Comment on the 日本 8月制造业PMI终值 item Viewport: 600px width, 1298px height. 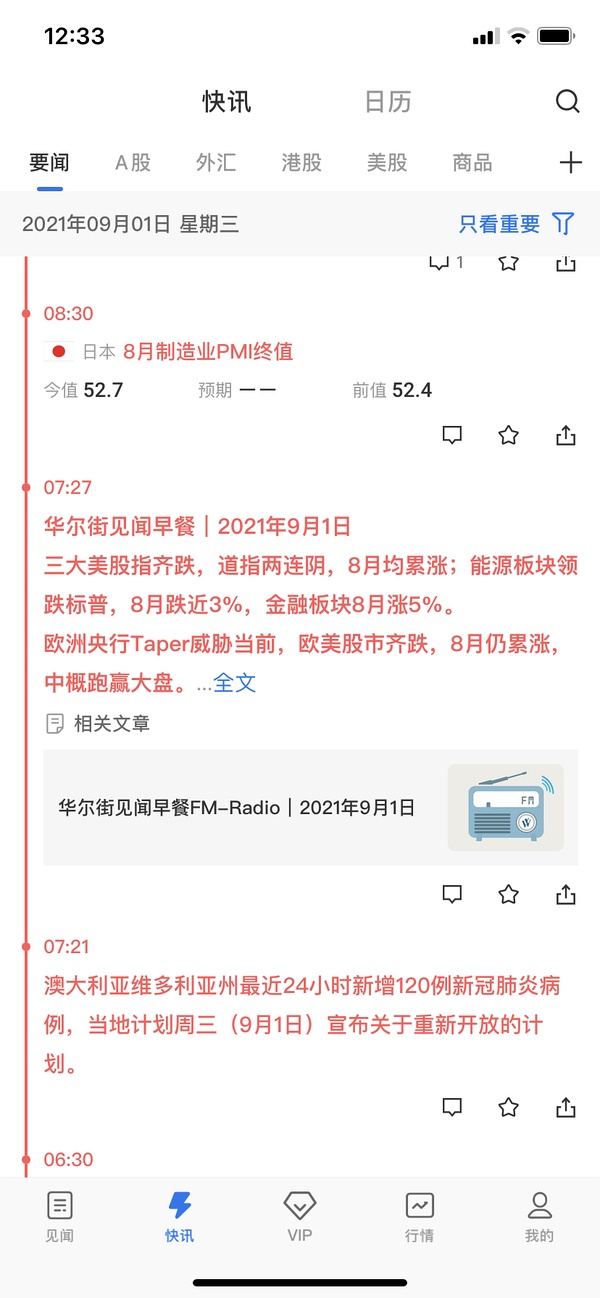(452, 435)
